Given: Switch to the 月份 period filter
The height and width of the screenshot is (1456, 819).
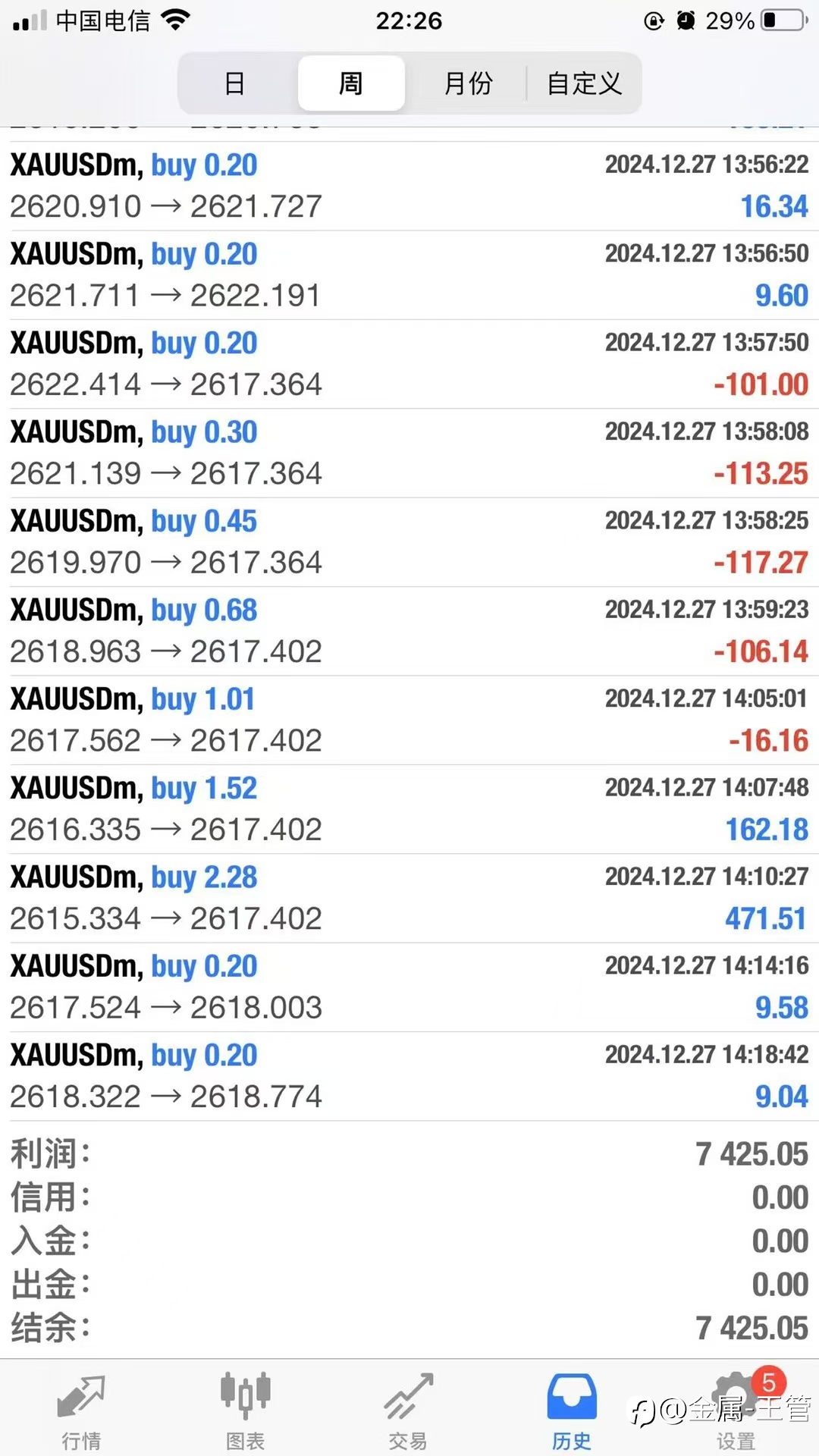Looking at the screenshot, I should (467, 83).
